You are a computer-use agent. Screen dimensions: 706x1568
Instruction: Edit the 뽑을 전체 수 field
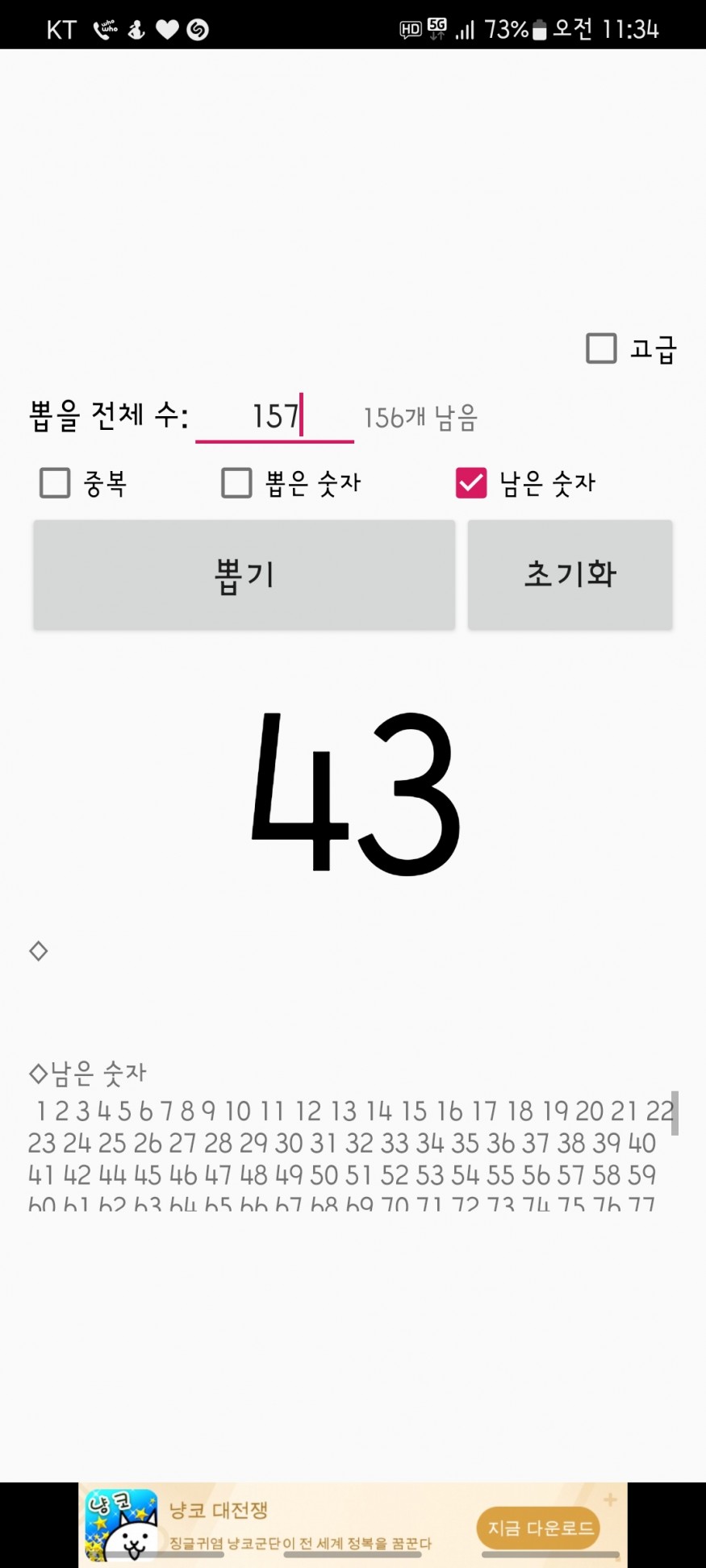[274, 417]
